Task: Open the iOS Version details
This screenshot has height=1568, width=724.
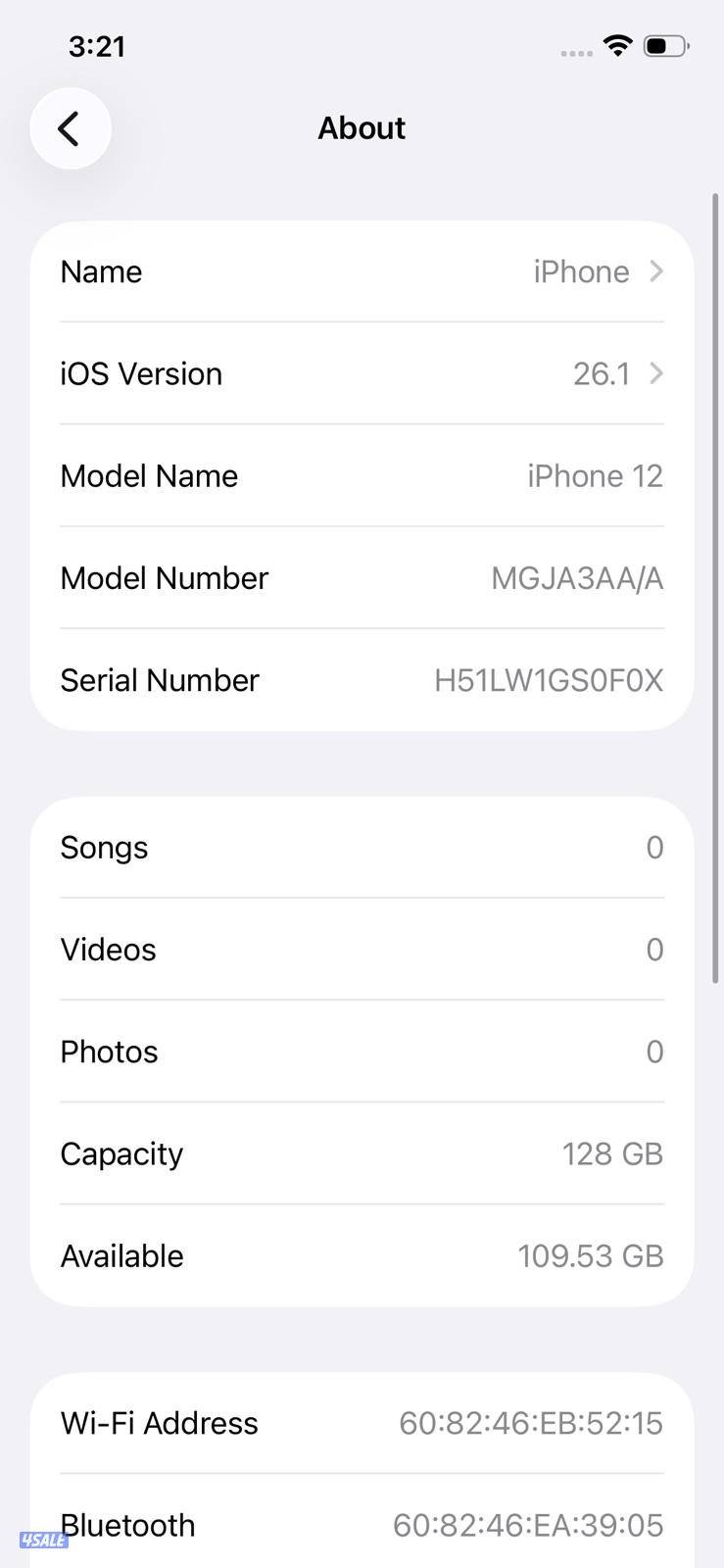Action: coord(362,373)
